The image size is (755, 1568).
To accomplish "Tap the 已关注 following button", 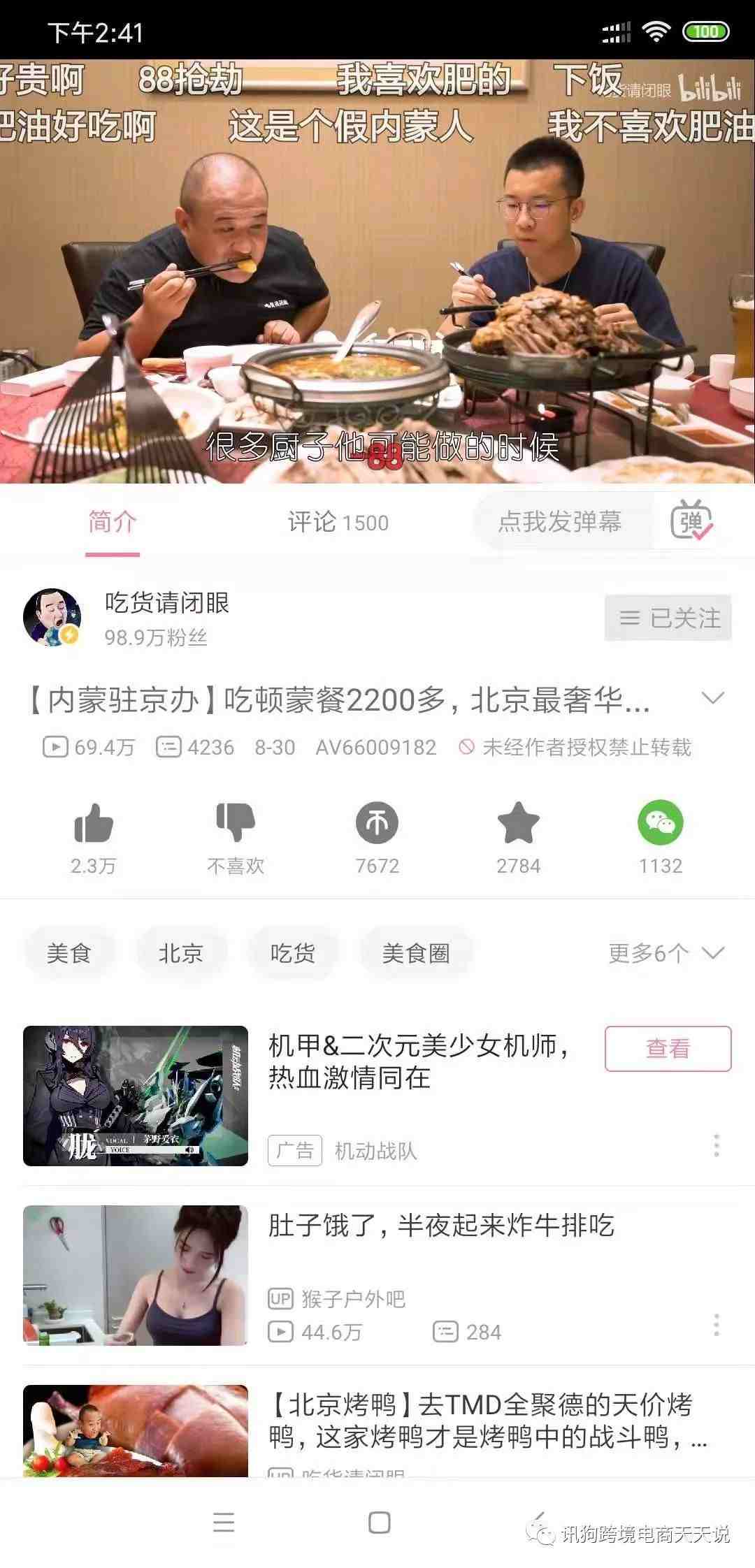I will point(668,618).
